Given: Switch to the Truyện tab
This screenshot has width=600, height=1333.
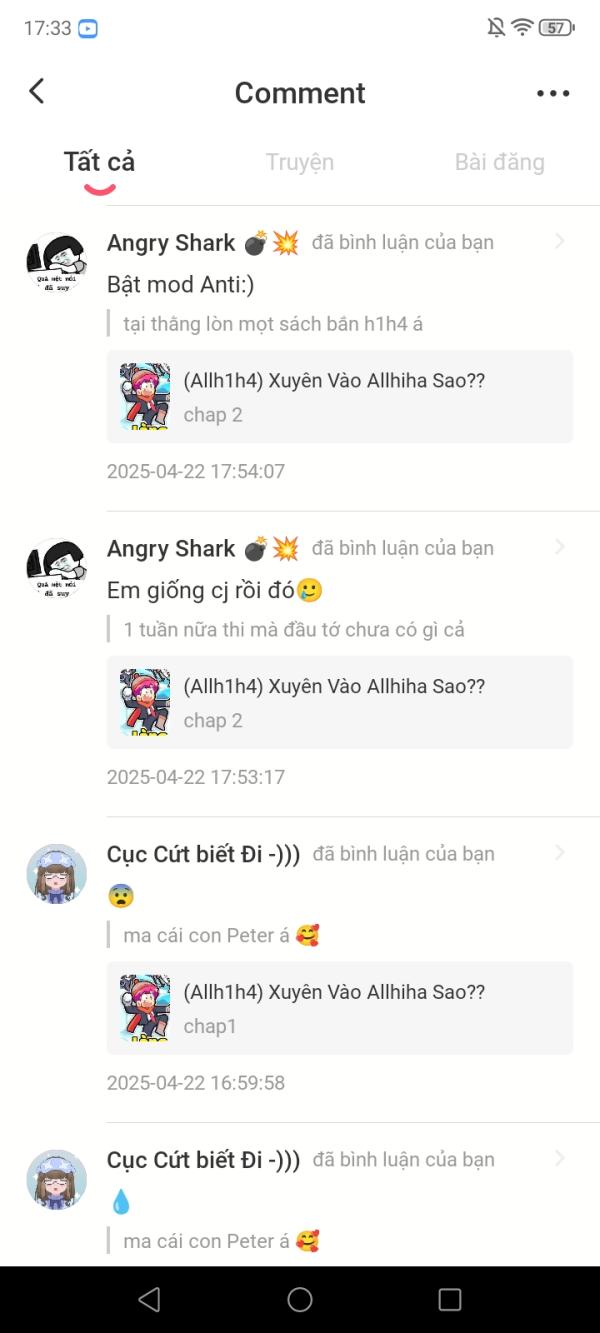Looking at the screenshot, I should (x=299, y=162).
